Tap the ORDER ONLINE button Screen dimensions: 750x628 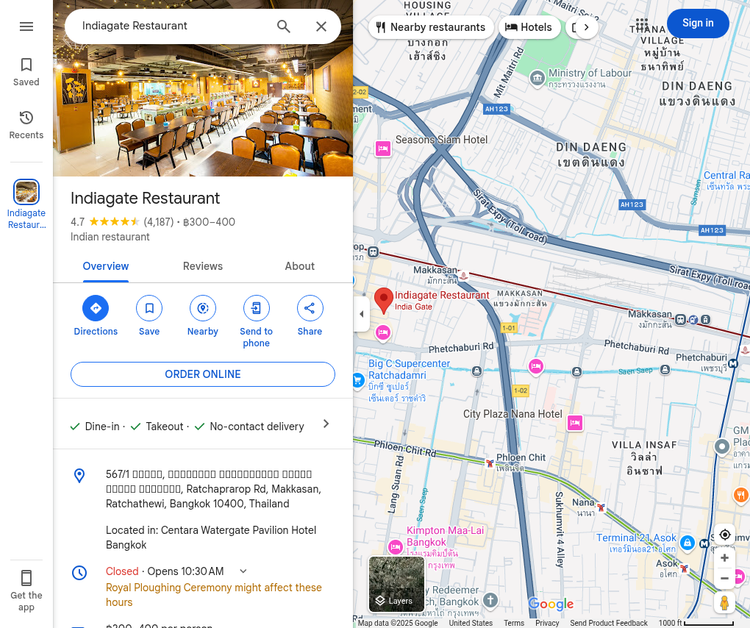pos(202,374)
